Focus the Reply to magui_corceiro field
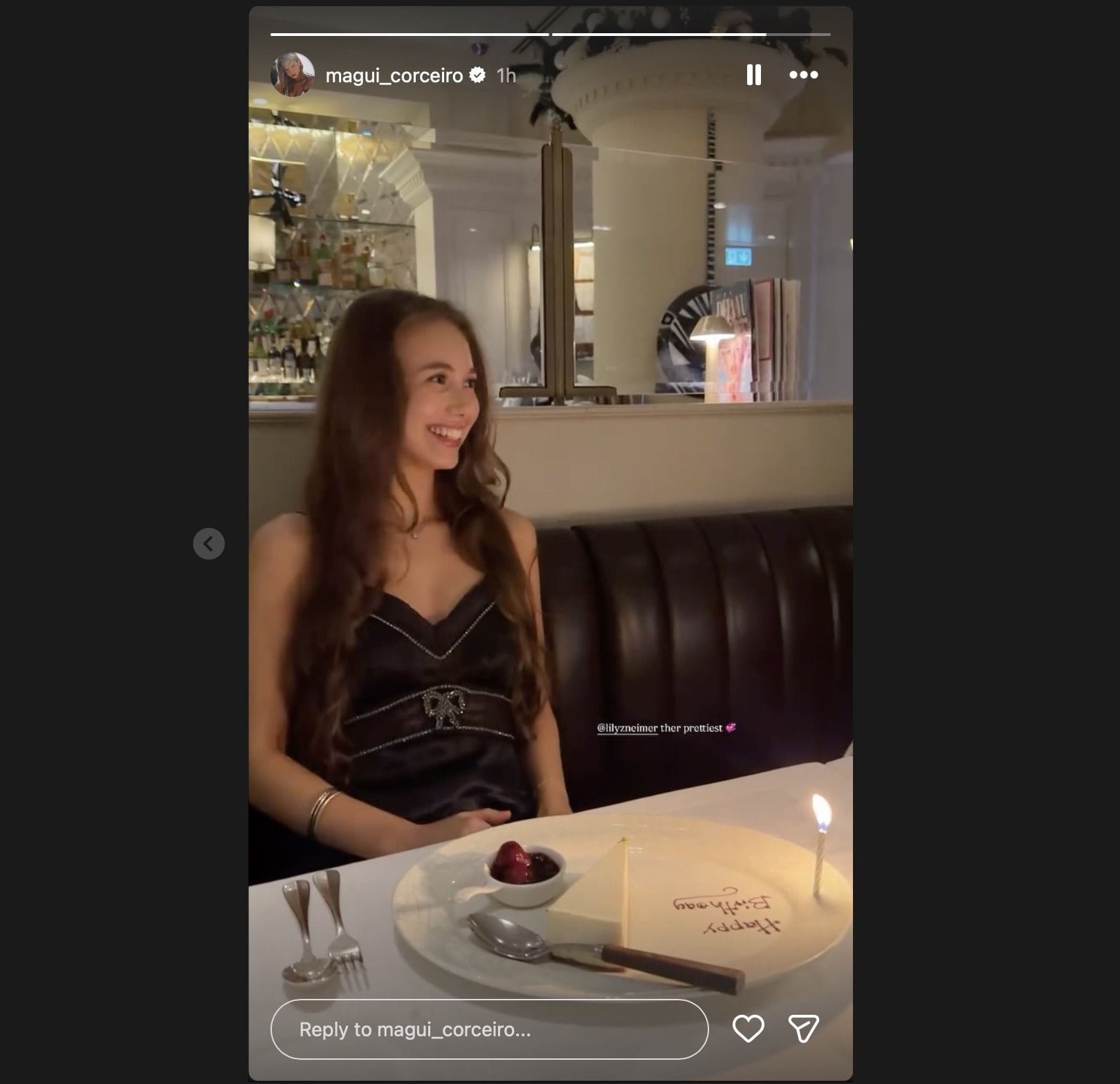Viewport: 1120px width, 1084px height. 488,1029
